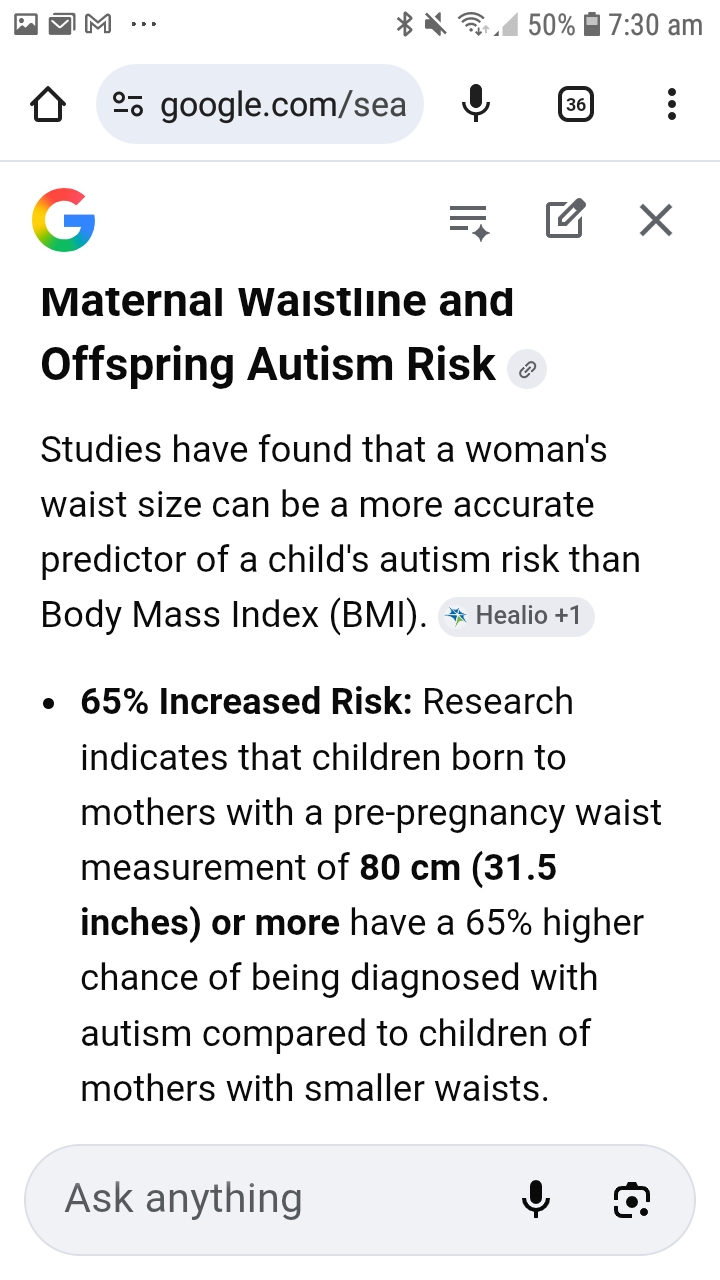Tap the microphone in the Ask anything bar

536,1198
